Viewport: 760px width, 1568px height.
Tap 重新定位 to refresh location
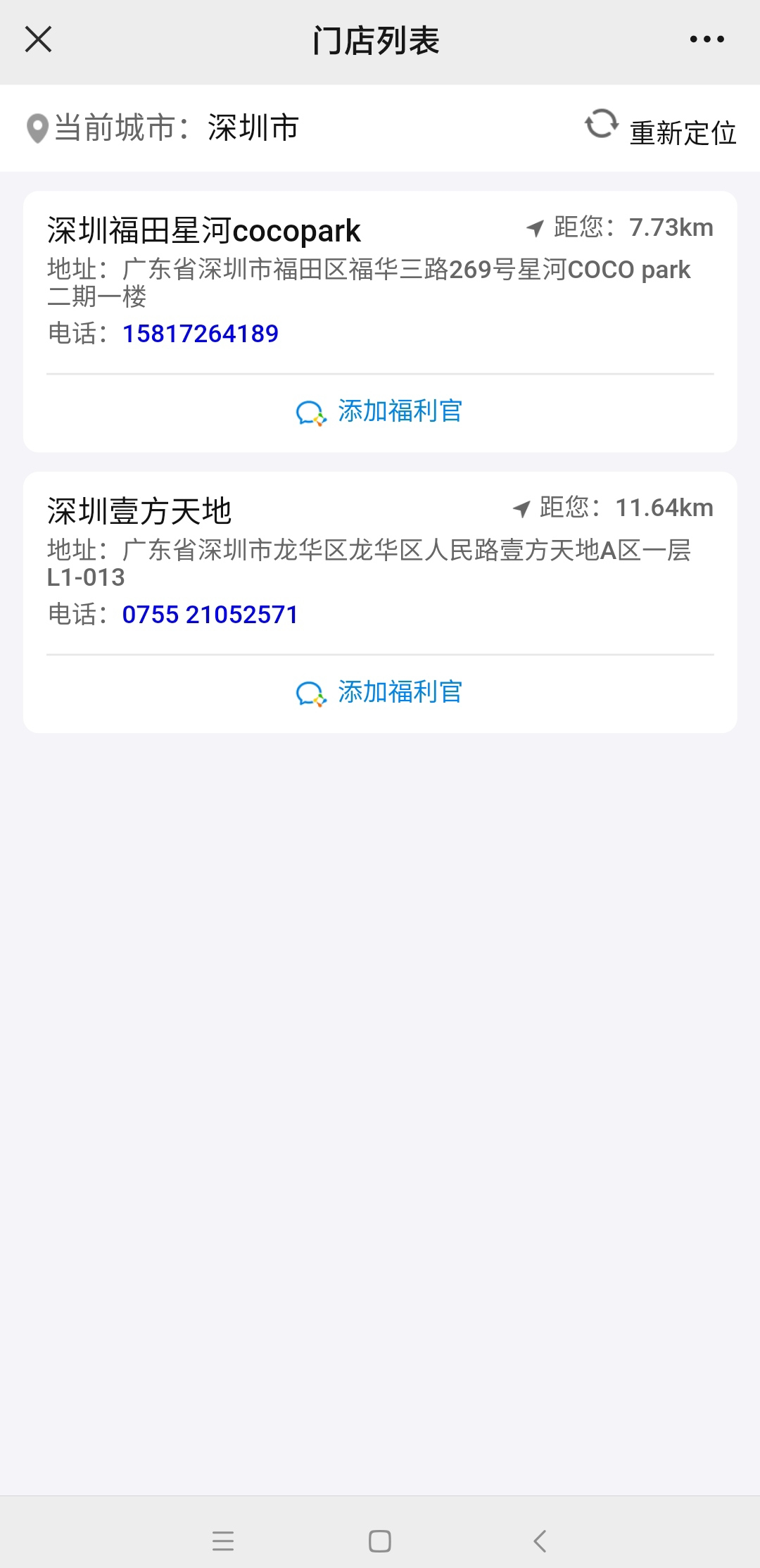pos(661,130)
